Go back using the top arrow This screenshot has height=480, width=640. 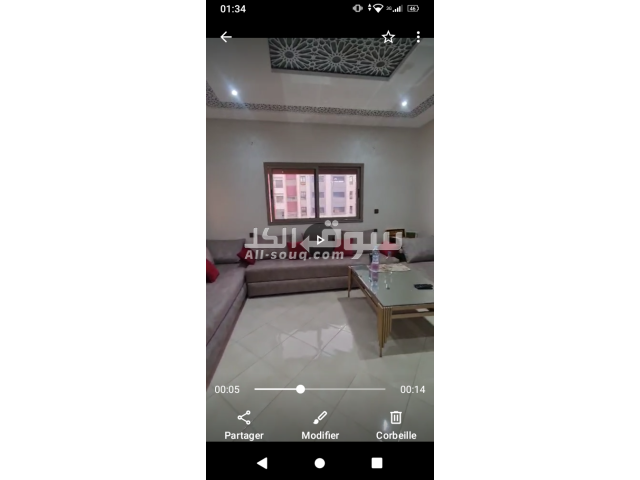(226, 37)
